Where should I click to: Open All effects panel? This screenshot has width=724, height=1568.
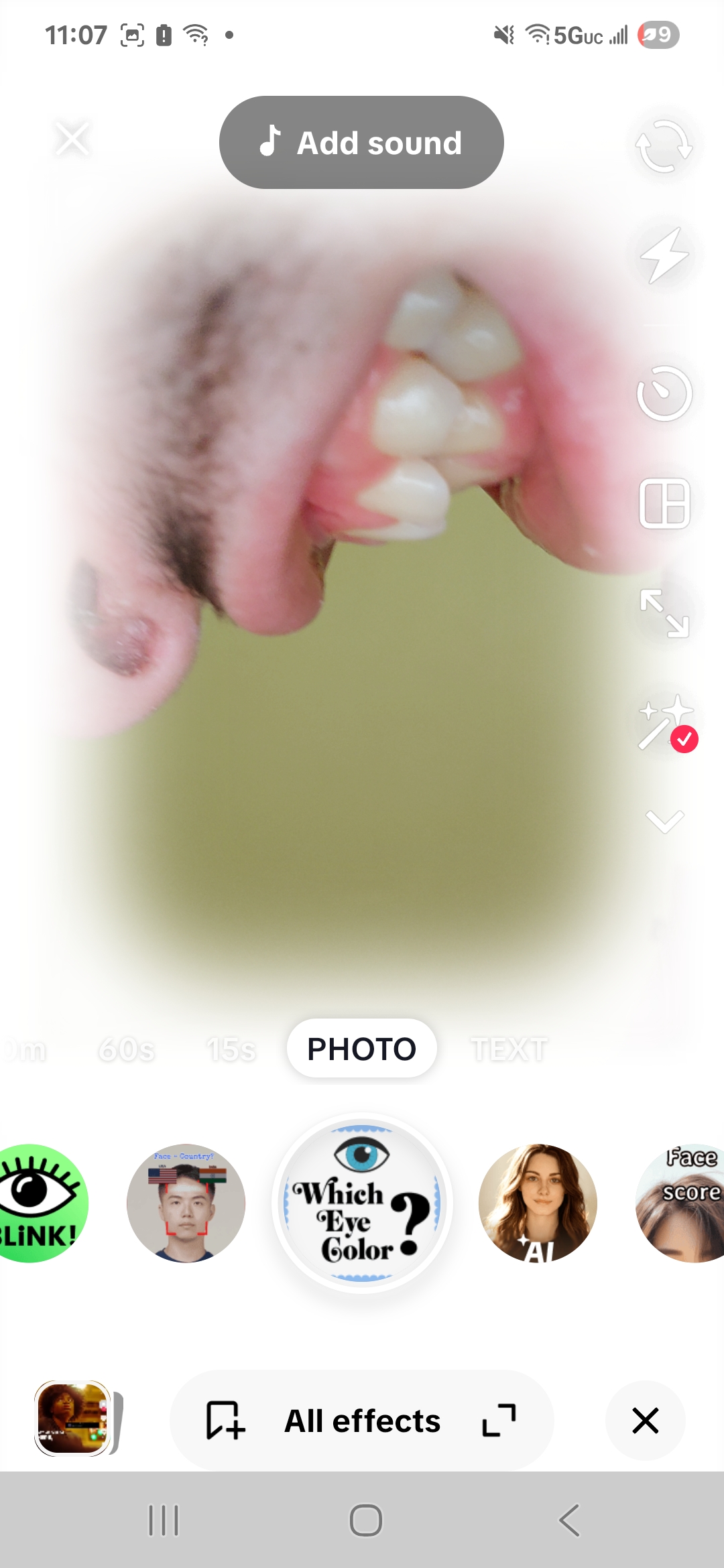pyautogui.click(x=362, y=1420)
